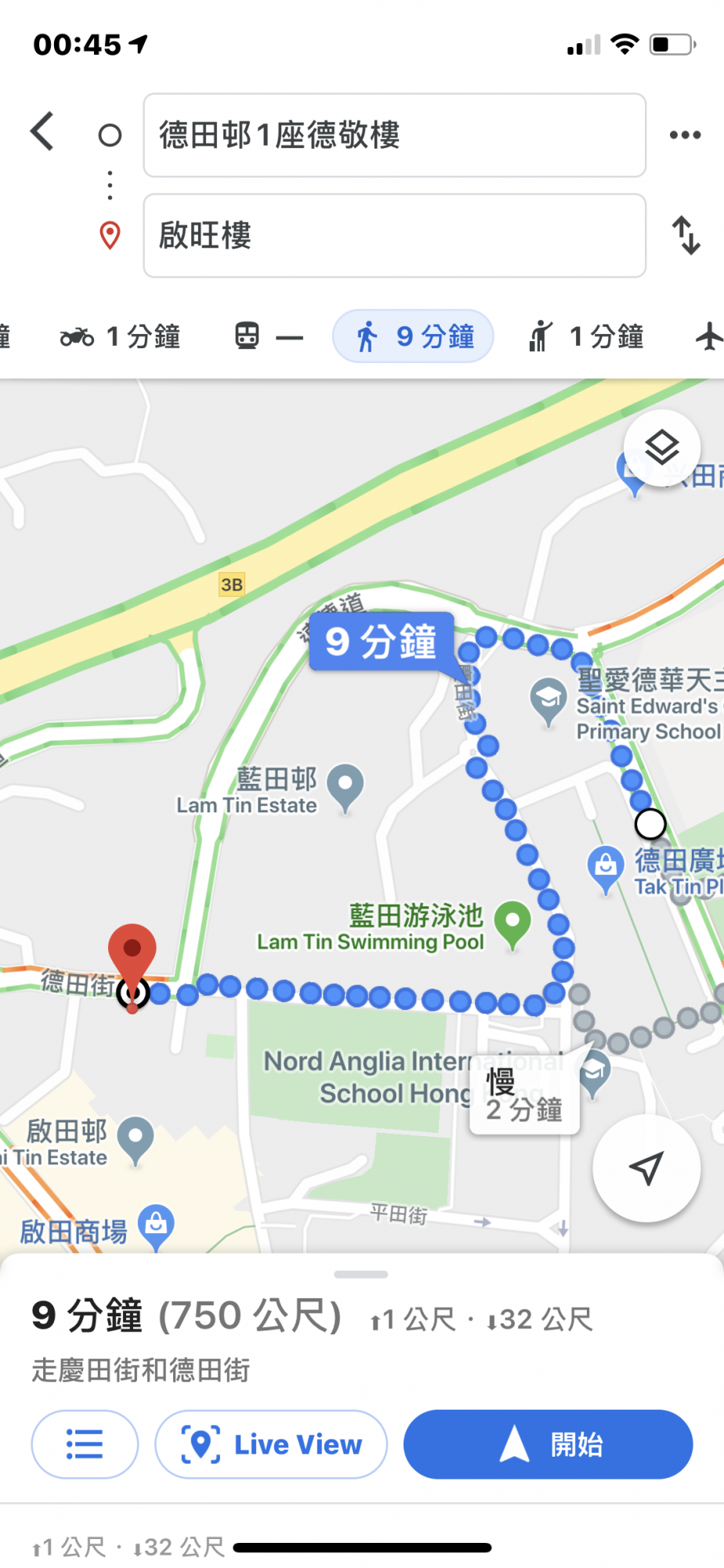Center the map on my location
This screenshot has width=724, height=1568.
646,1168
